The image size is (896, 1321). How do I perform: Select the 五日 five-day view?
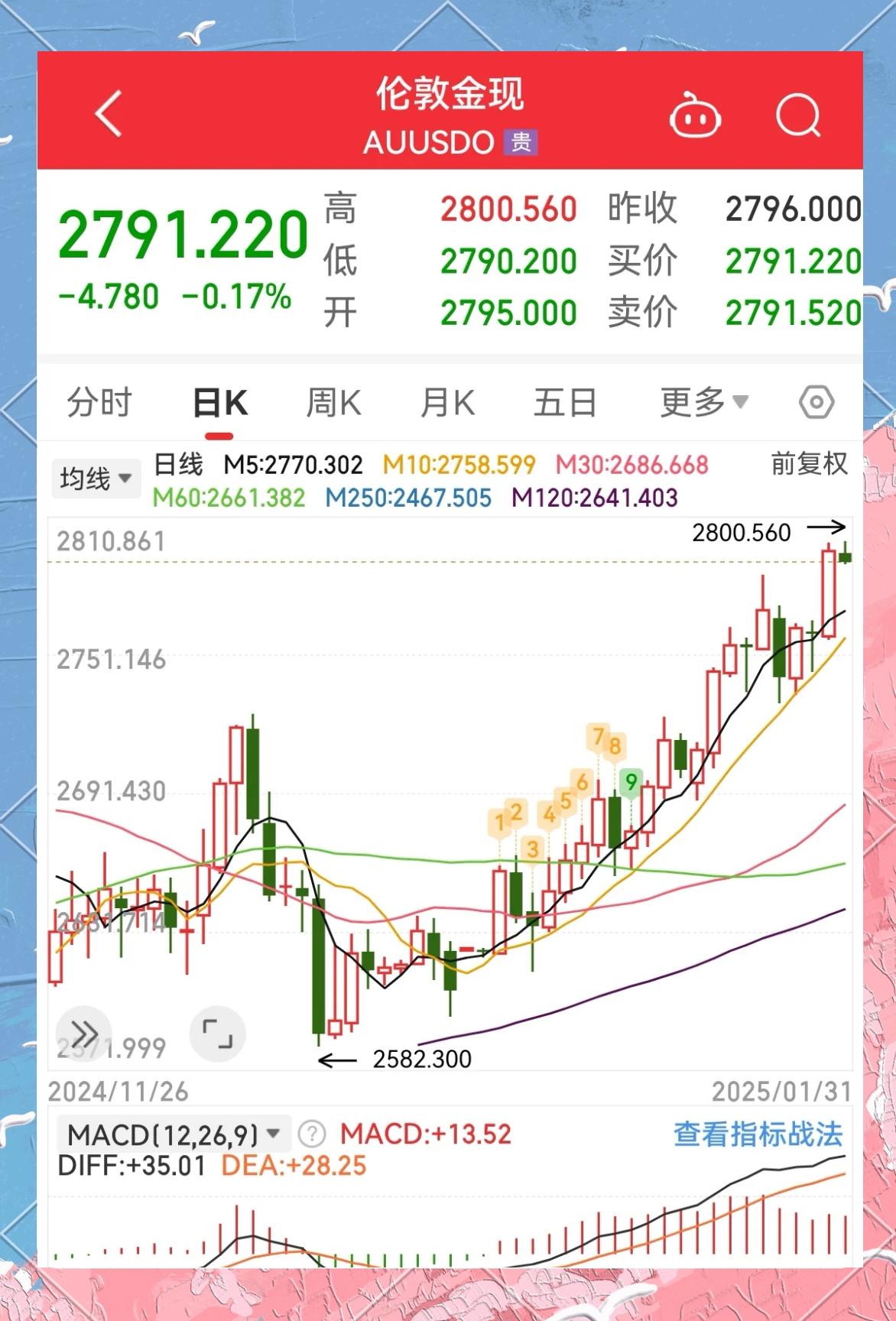pos(563,401)
